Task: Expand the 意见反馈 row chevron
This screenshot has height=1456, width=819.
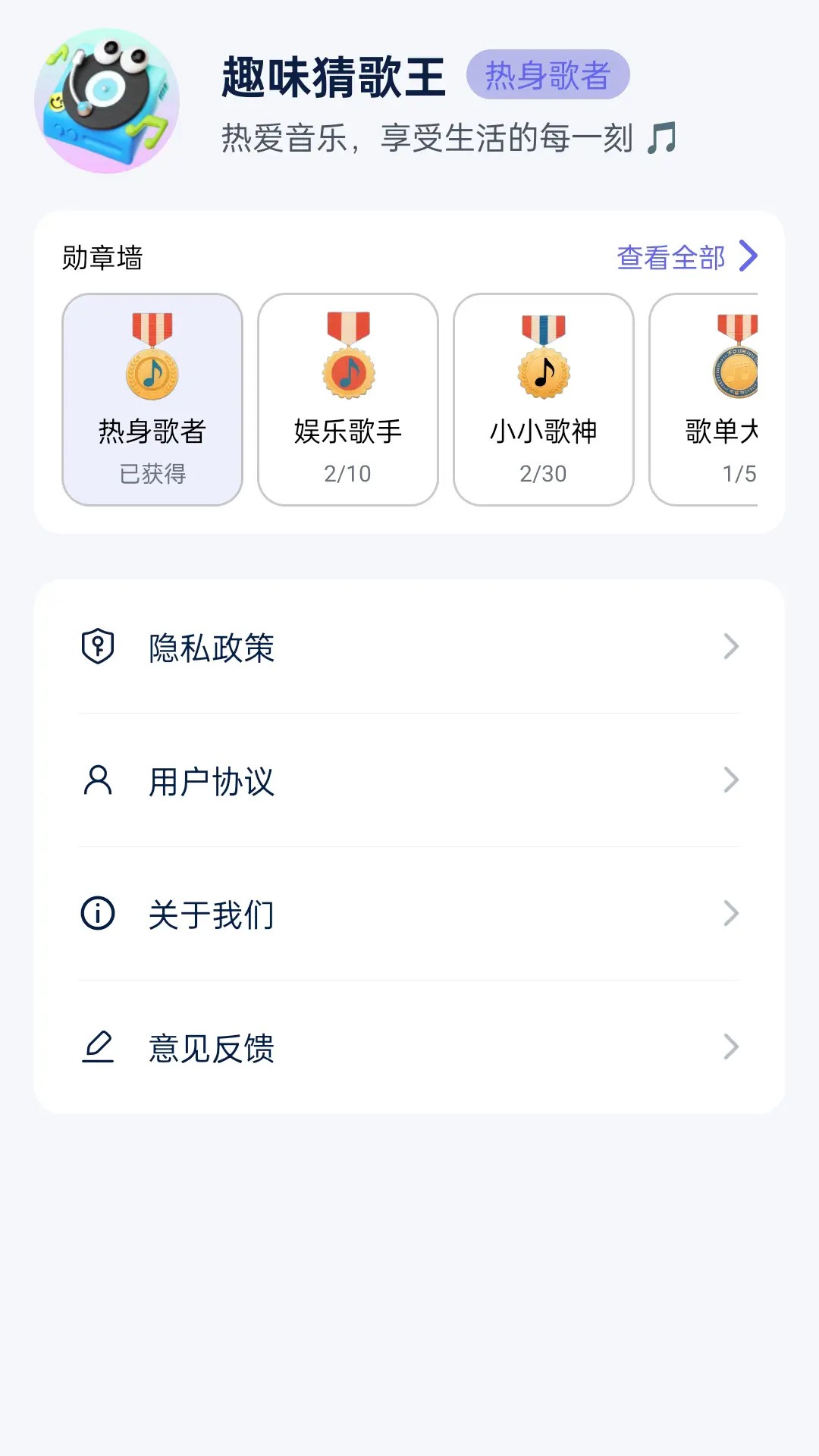Action: pos(730,1047)
